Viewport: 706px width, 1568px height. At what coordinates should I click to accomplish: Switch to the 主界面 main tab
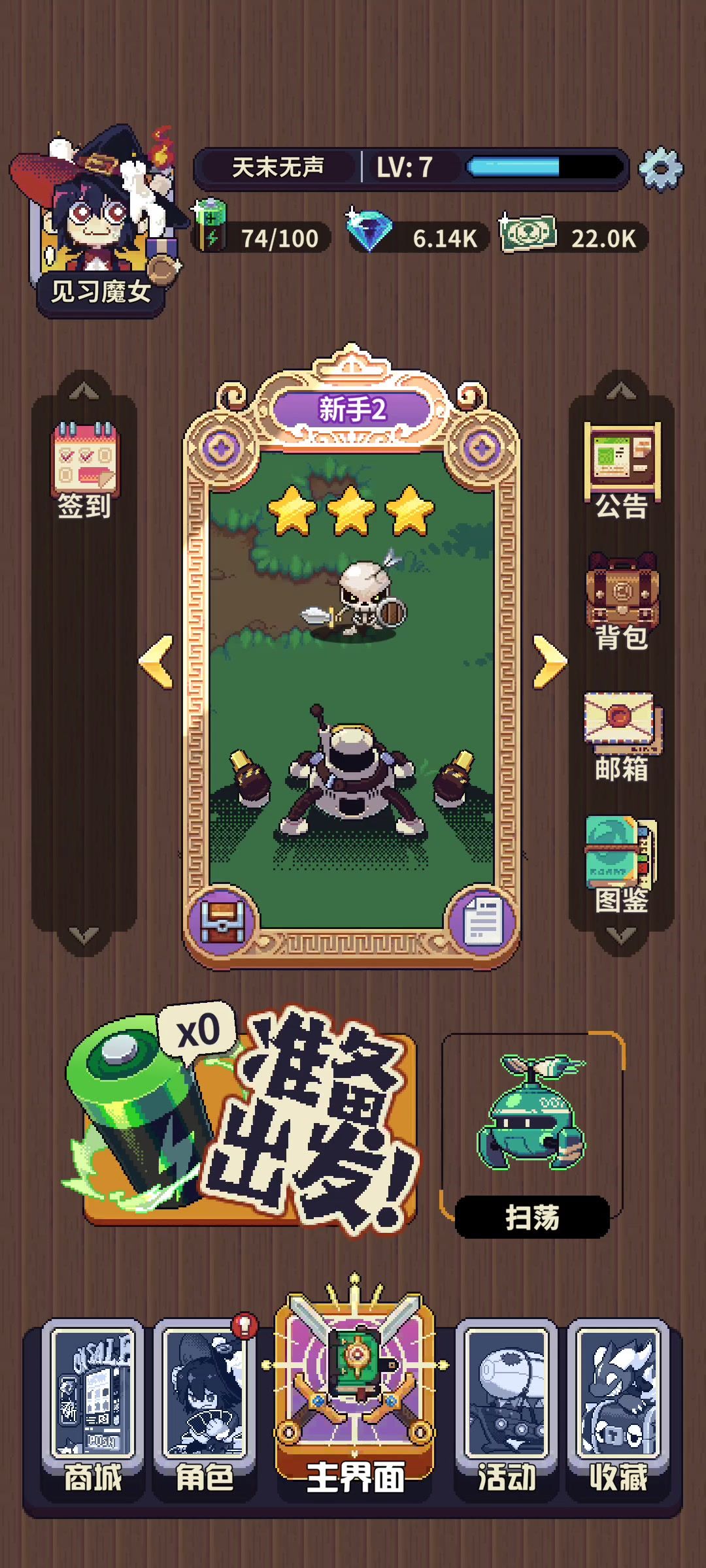point(354,1398)
